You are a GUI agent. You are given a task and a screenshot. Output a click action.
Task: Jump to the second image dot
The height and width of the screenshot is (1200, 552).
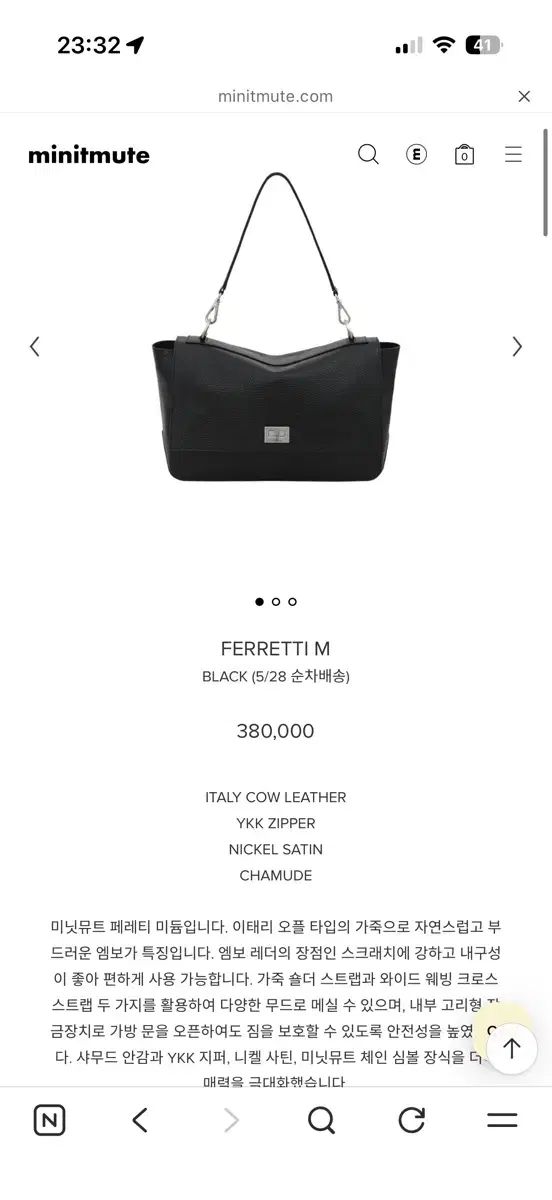click(x=276, y=602)
